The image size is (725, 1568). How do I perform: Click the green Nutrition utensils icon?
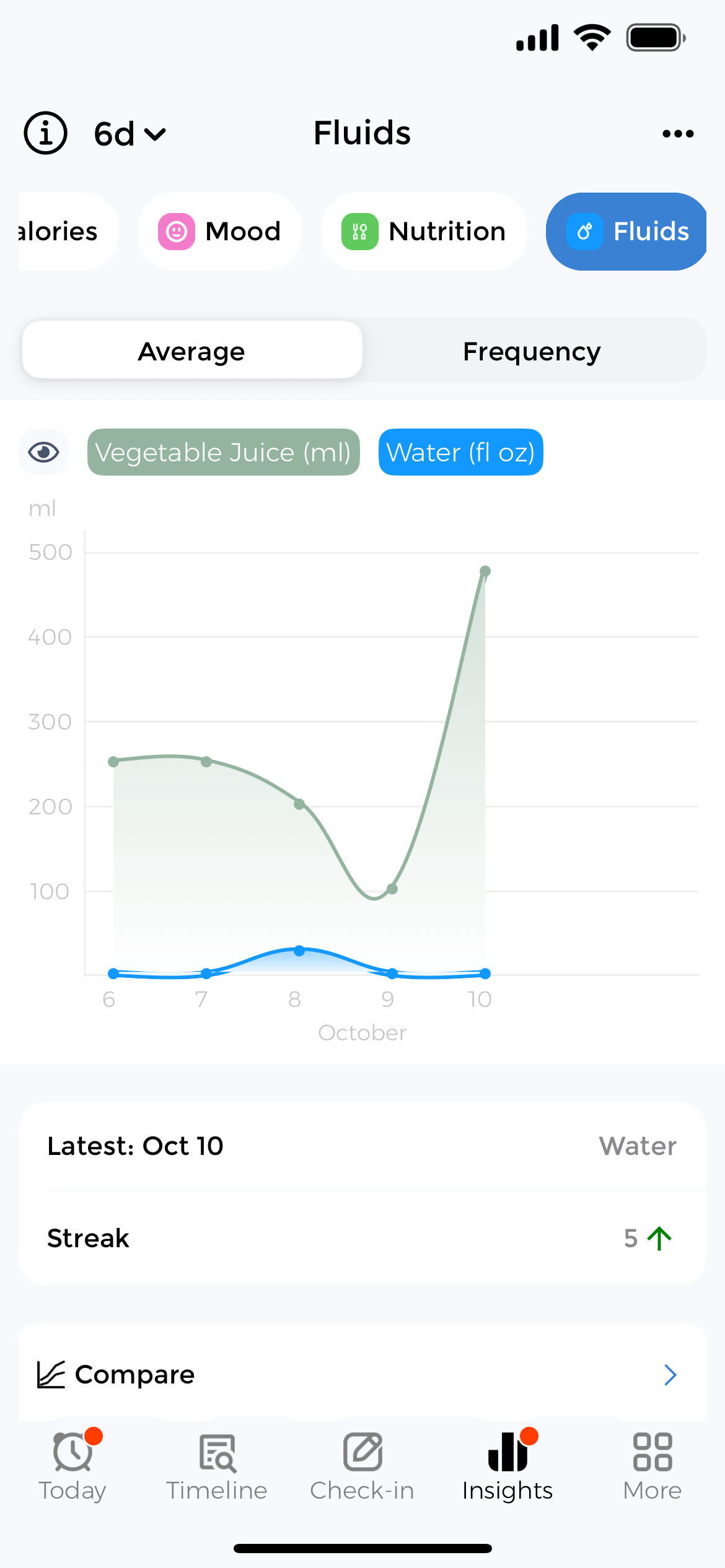[x=358, y=231]
